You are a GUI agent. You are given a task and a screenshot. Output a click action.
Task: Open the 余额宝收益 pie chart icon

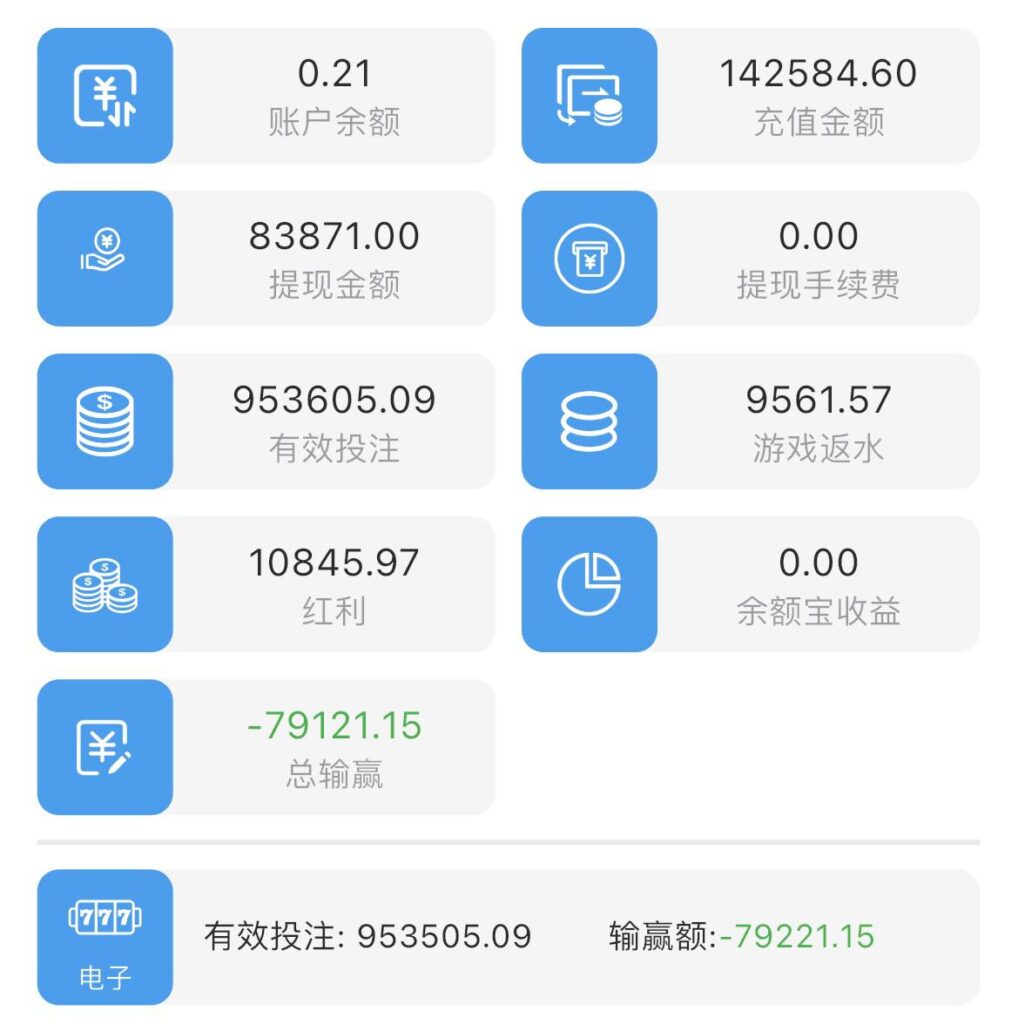(589, 584)
